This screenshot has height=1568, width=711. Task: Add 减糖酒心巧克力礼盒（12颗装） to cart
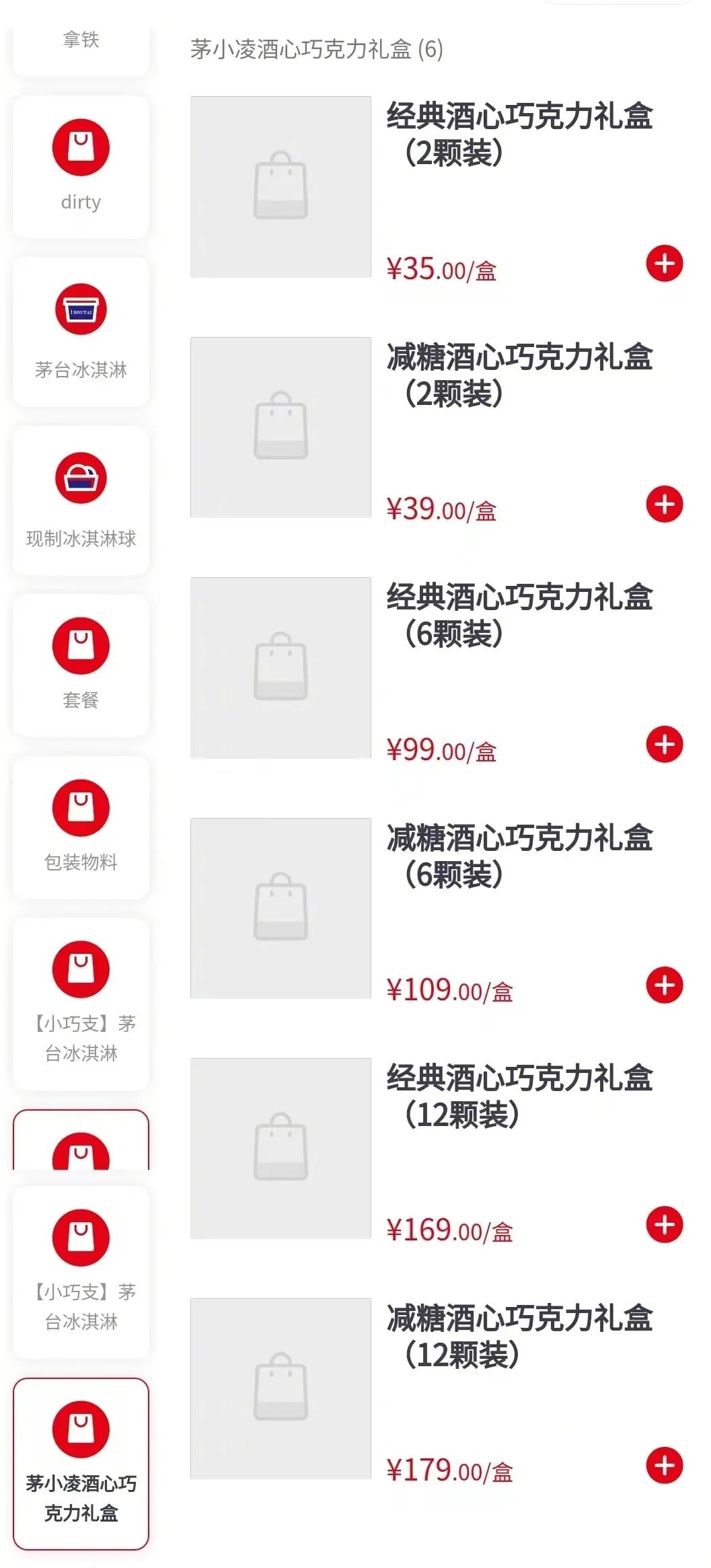(664, 1465)
